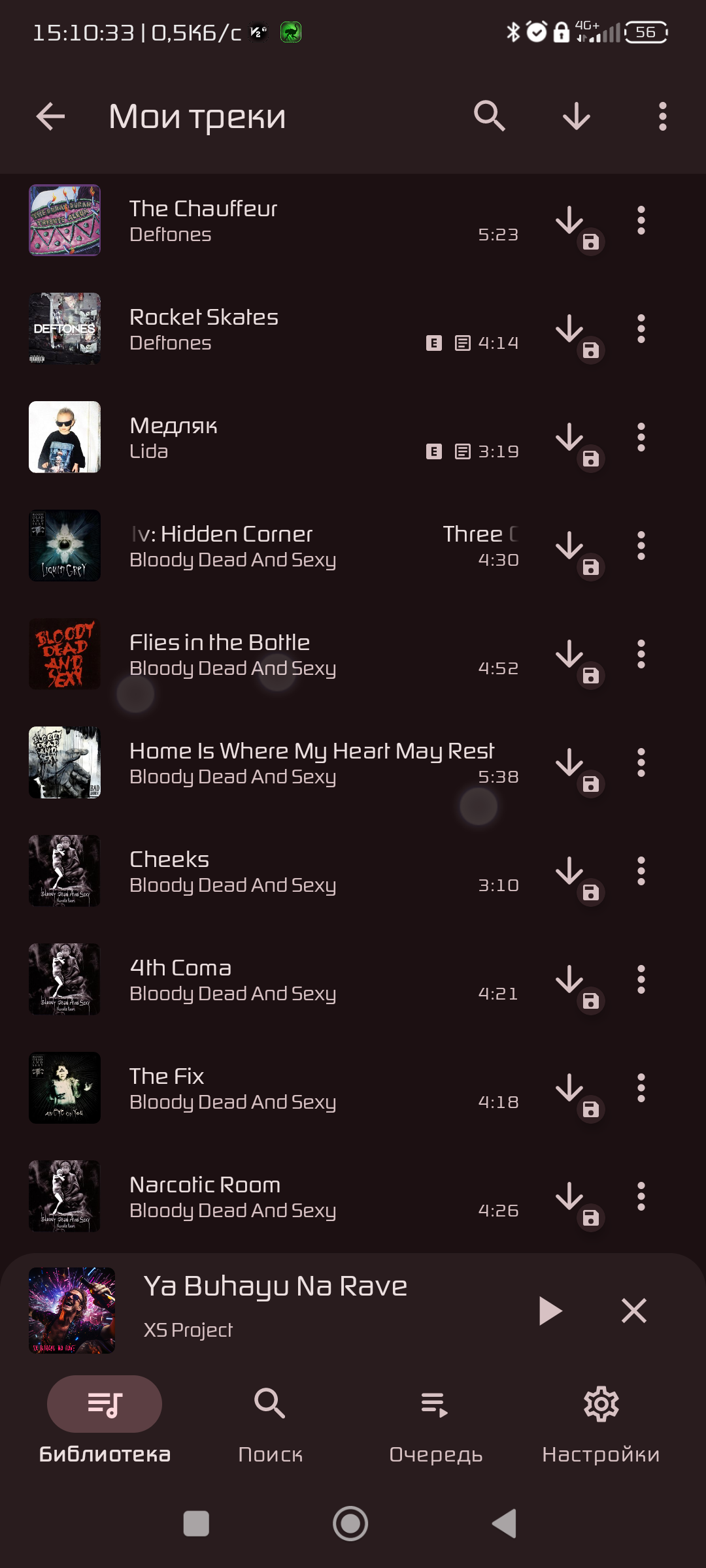Open search in the top bar
This screenshot has height=1568, width=706.
[490, 116]
